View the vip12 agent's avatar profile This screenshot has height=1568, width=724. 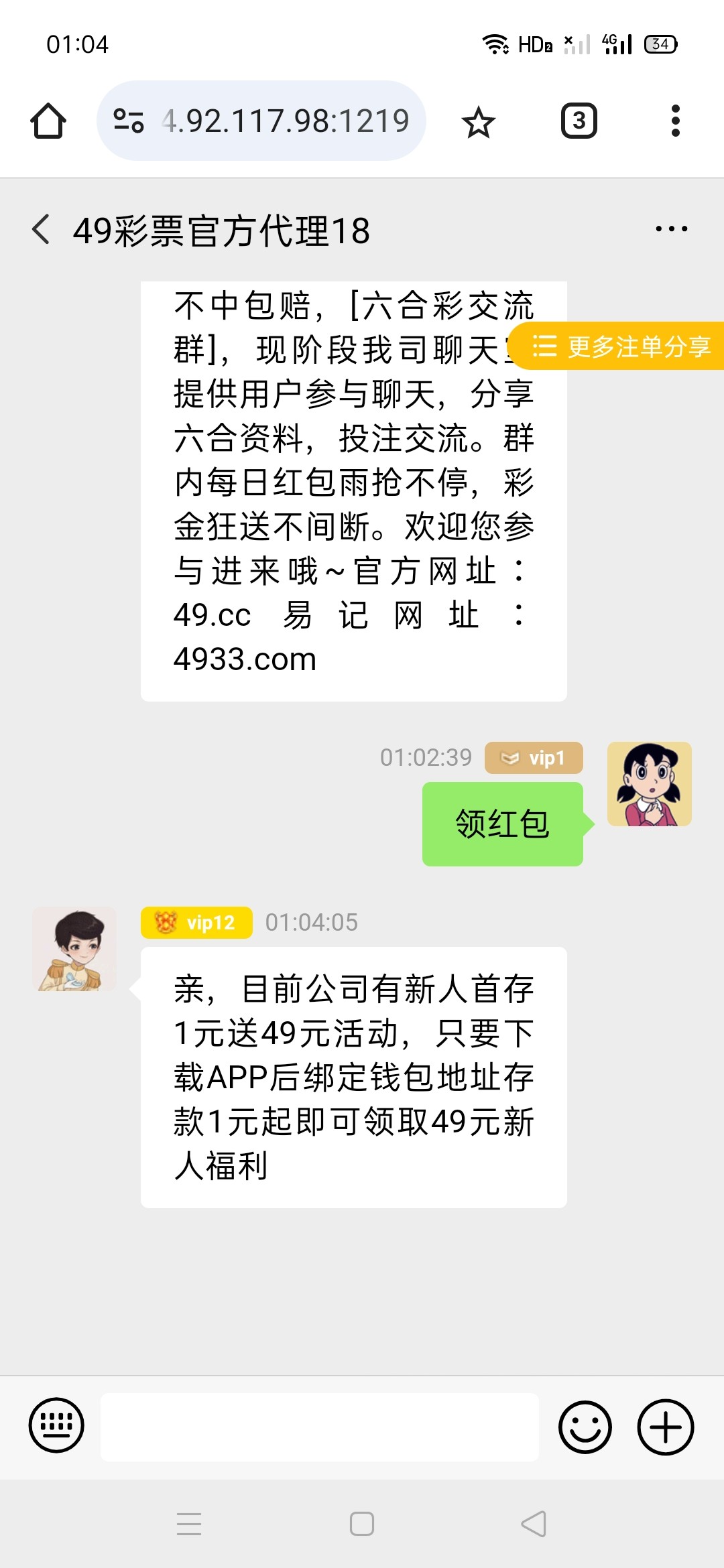[74, 949]
